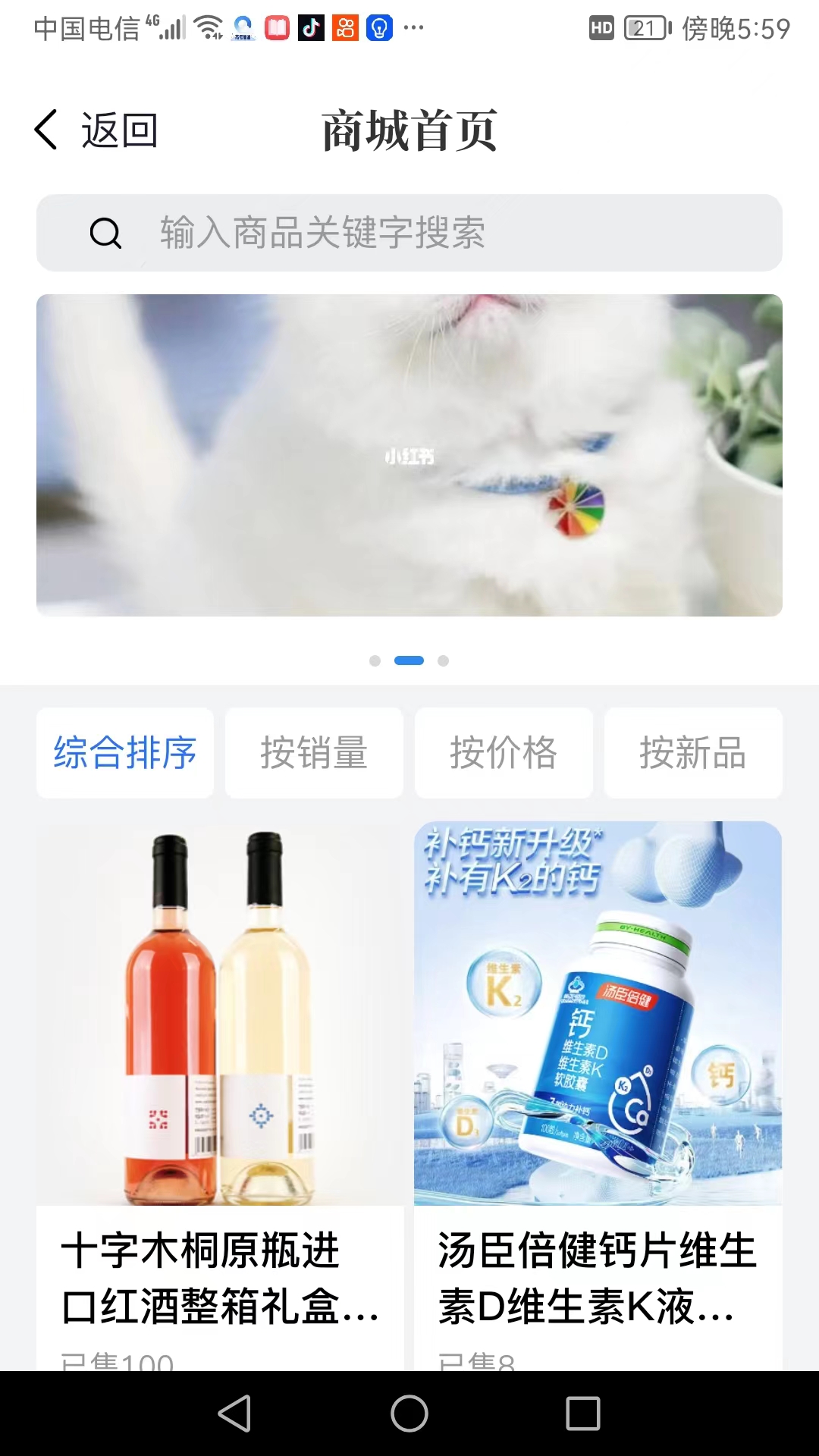Switch to the 按新品 sort tab

[693, 752]
